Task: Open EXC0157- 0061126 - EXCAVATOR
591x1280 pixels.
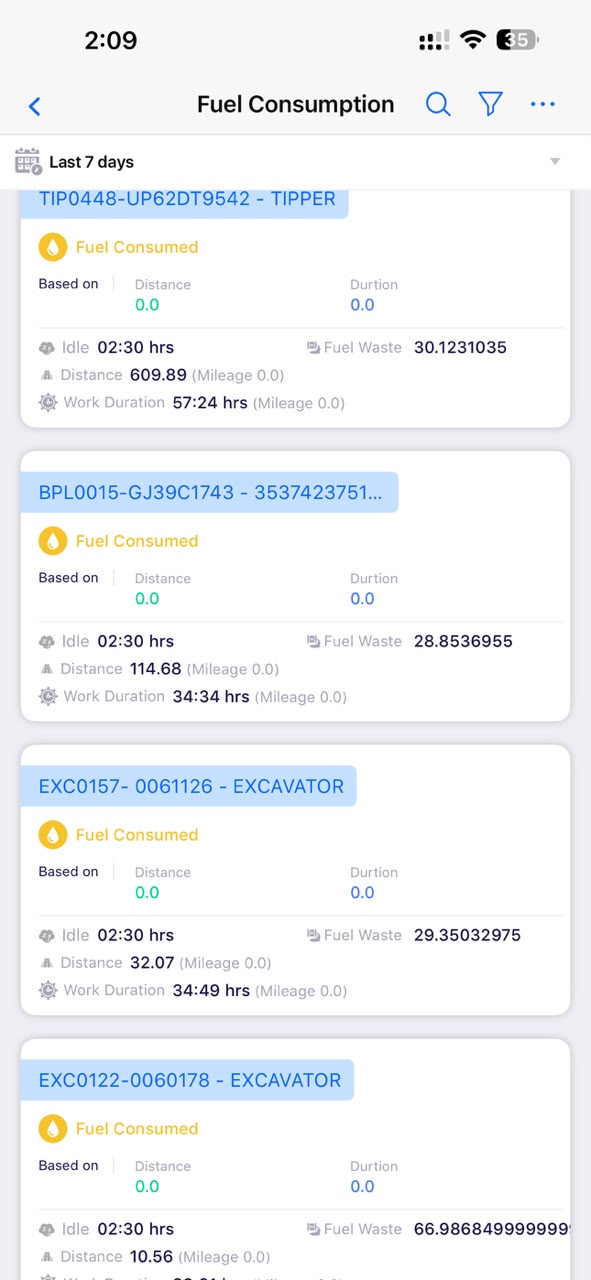Action: (x=190, y=786)
